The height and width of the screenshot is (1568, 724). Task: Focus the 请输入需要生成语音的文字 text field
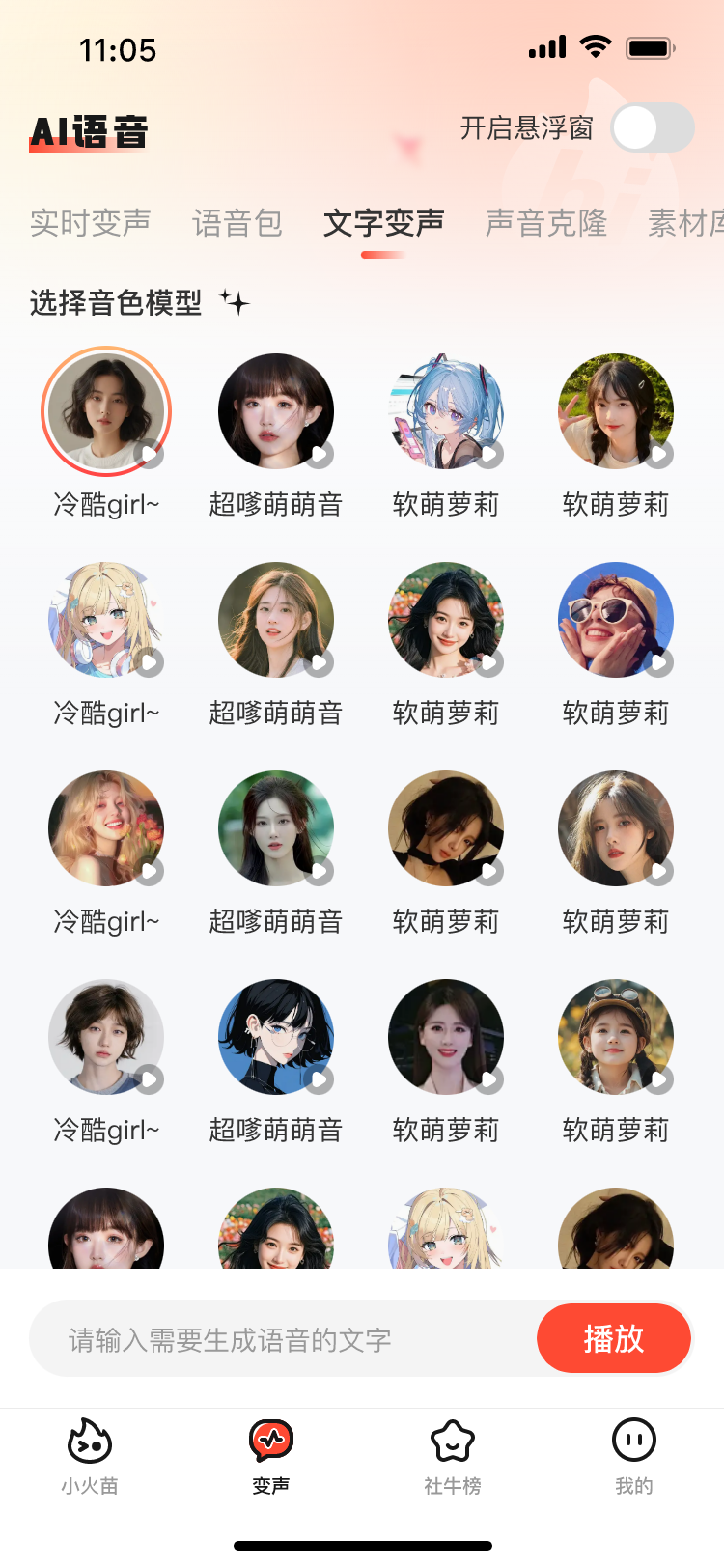point(280,1340)
